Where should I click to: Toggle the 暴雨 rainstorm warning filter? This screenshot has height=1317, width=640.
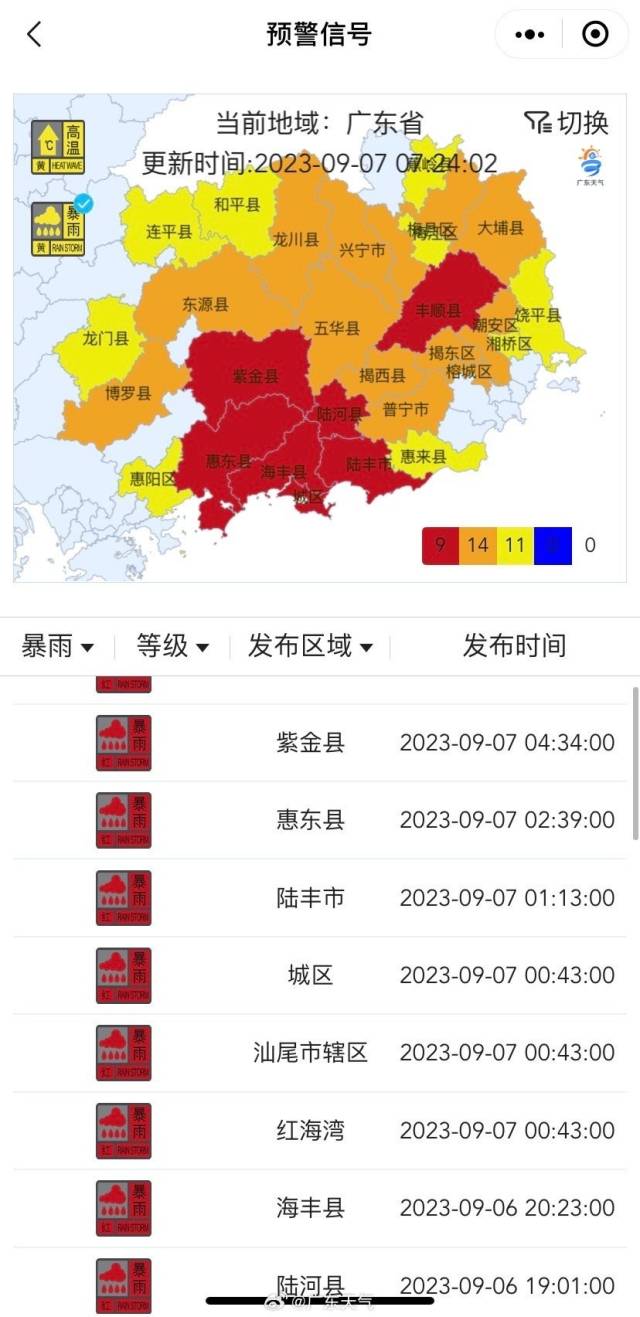tap(58, 228)
